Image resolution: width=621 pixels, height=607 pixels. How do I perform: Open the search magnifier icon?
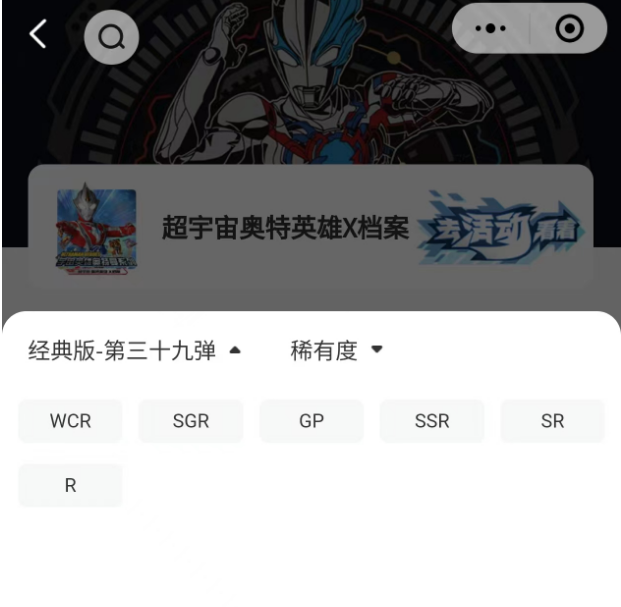tap(111, 37)
